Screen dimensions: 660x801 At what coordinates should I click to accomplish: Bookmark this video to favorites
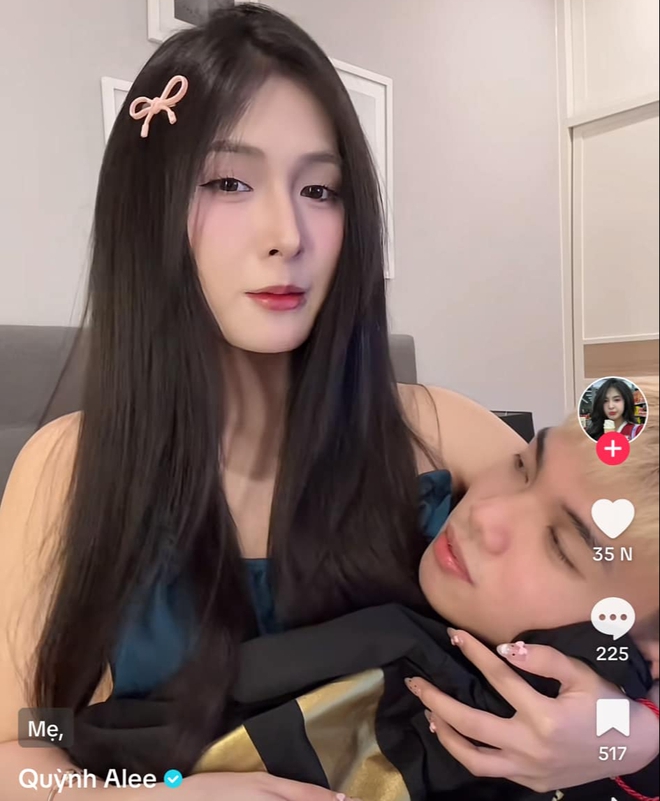tap(612, 718)
